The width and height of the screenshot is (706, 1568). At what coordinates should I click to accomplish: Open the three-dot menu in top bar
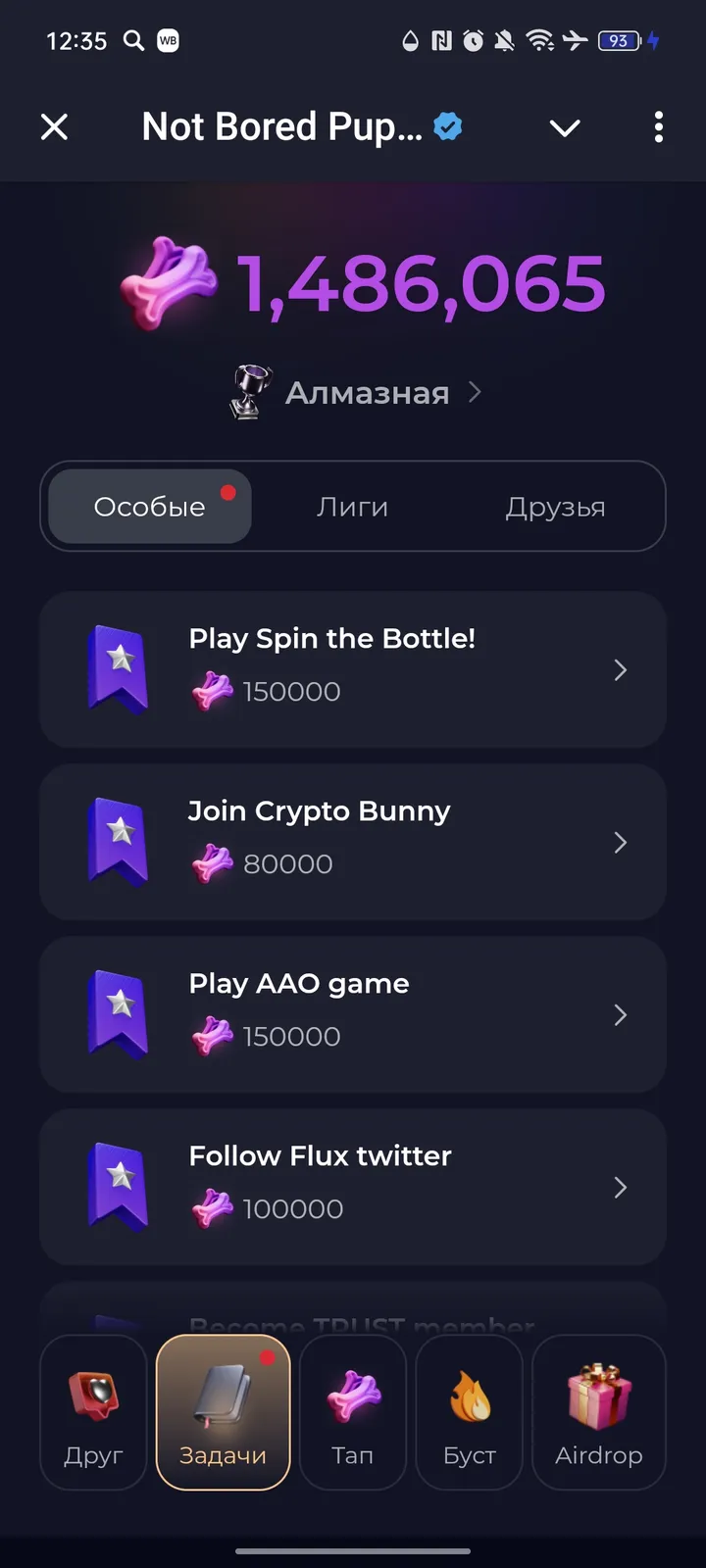(x=658, y=127)
